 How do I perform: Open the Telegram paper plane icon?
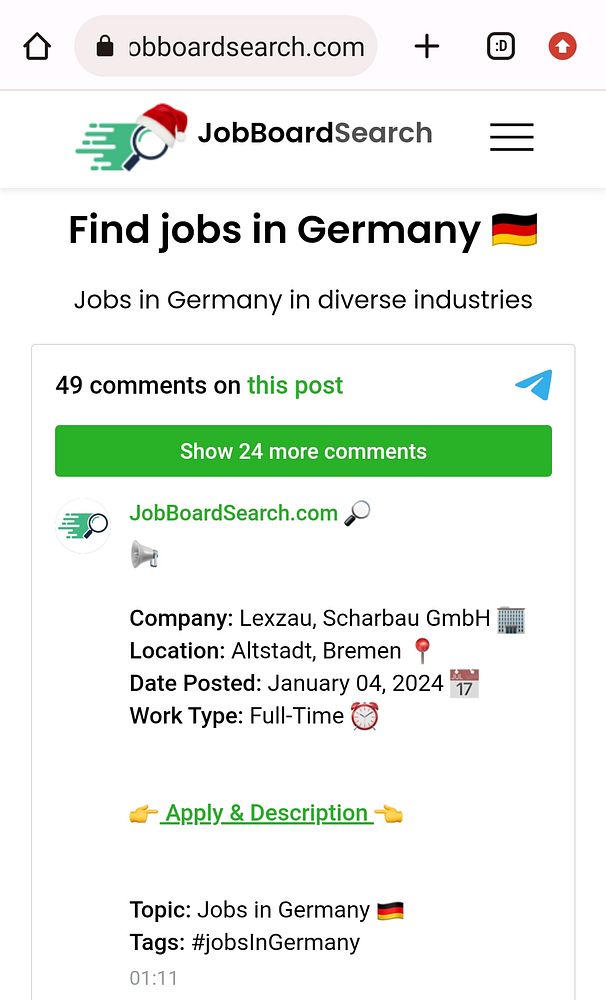(x=534, y=385)
